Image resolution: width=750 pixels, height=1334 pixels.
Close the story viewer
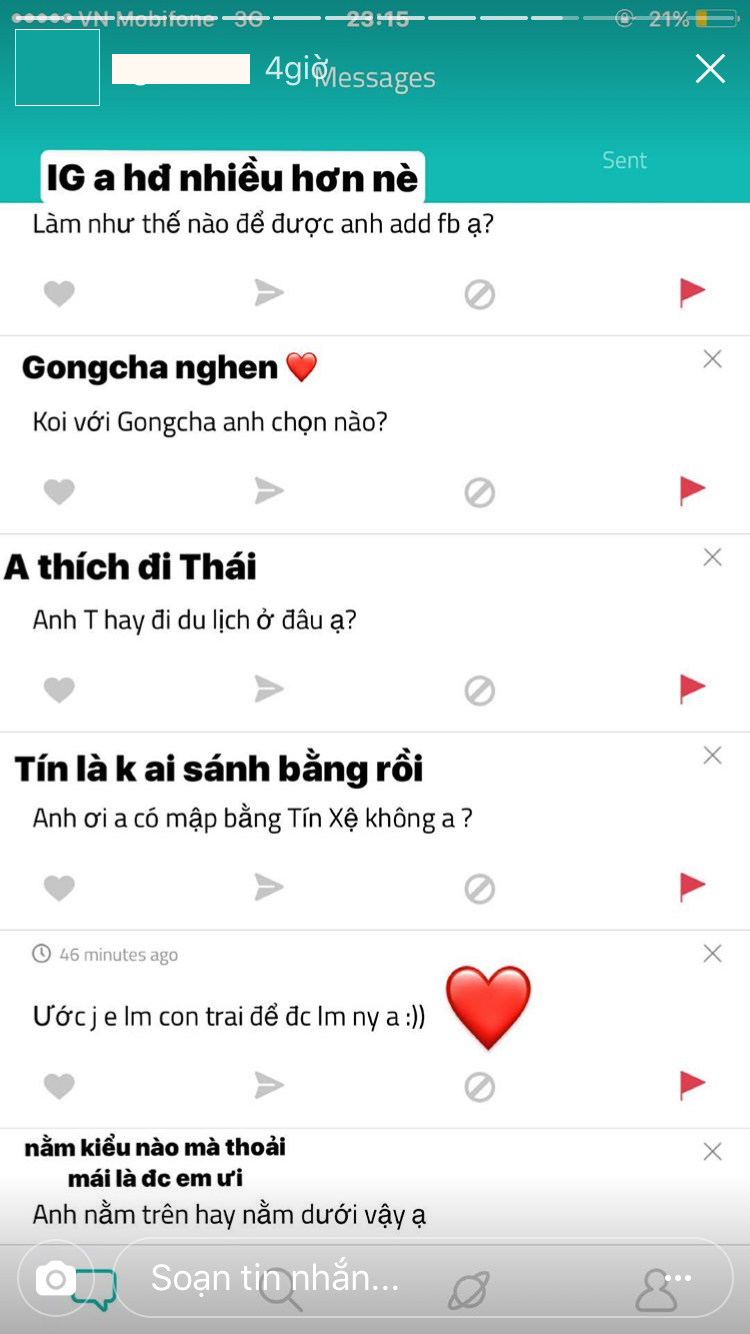point(710,68)
